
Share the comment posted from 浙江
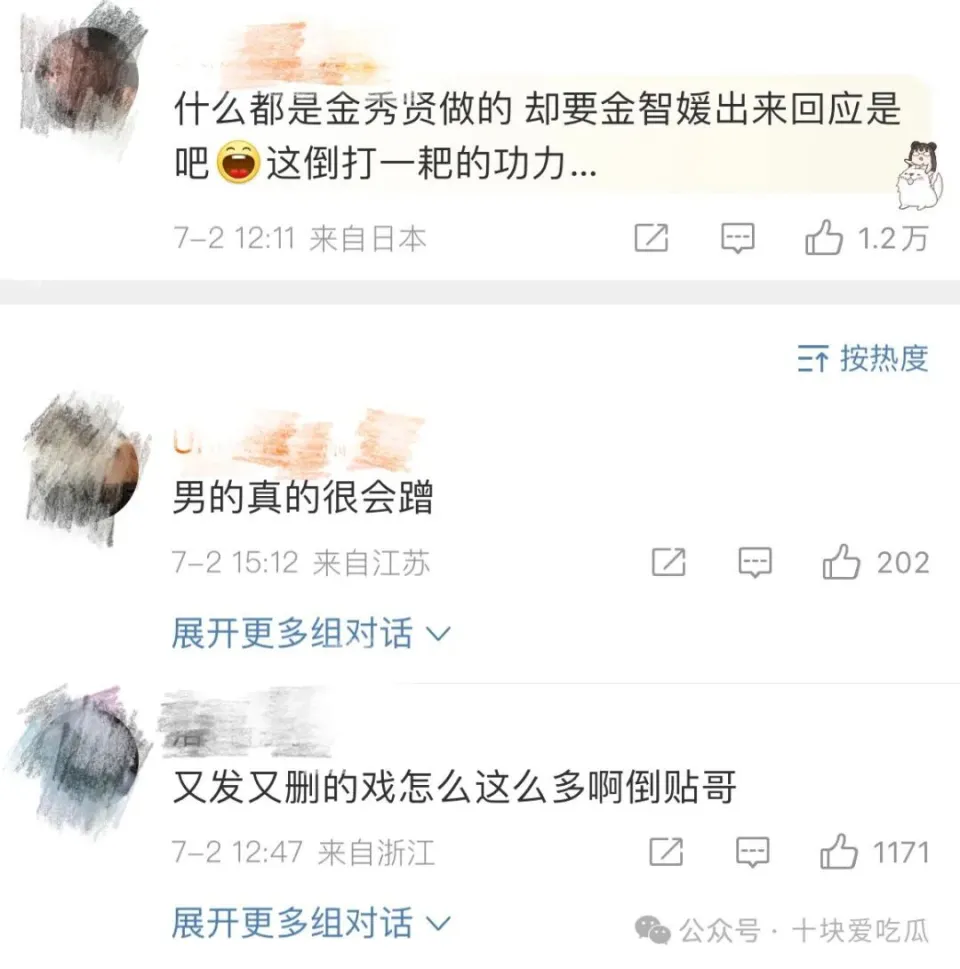[x=665, y=852]
